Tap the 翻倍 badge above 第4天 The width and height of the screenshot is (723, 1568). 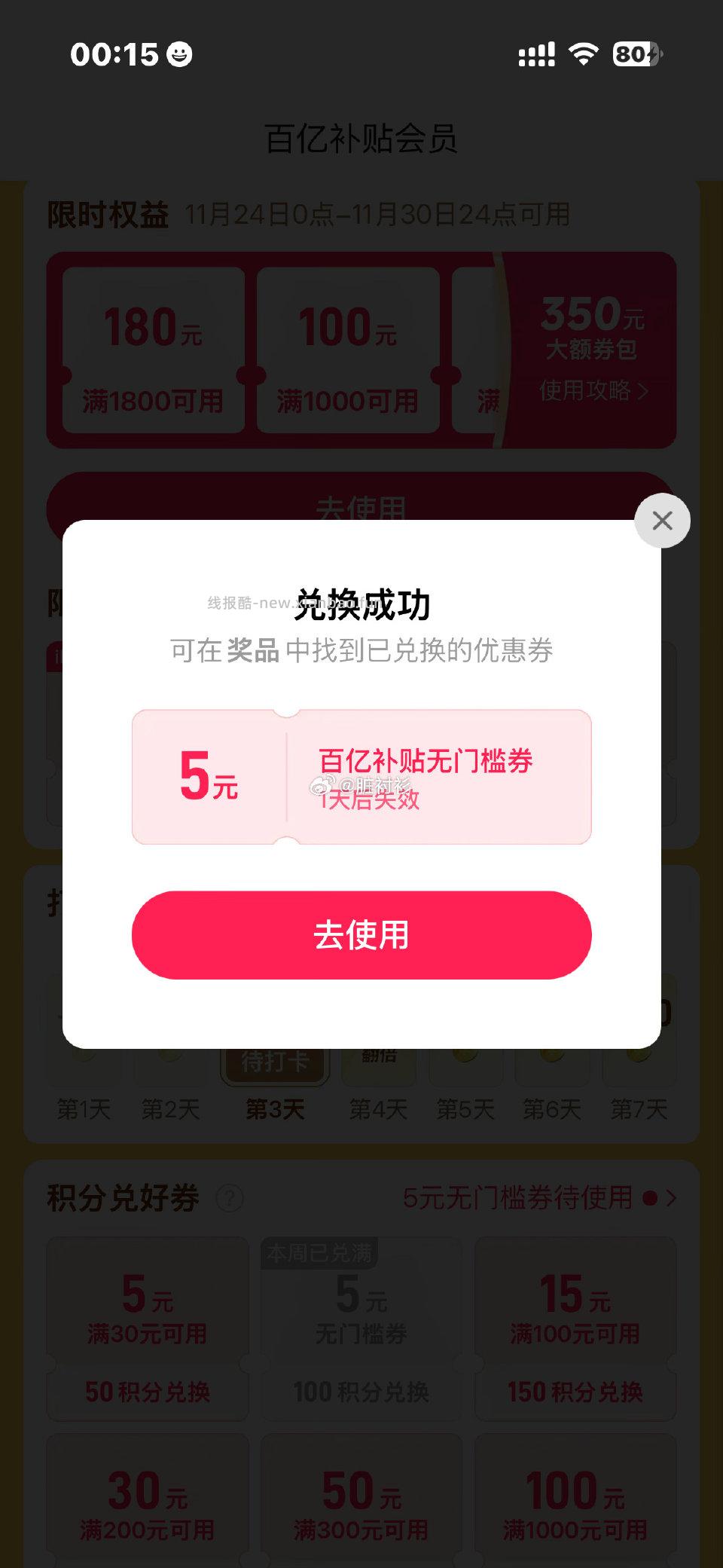click(378, 1056)
